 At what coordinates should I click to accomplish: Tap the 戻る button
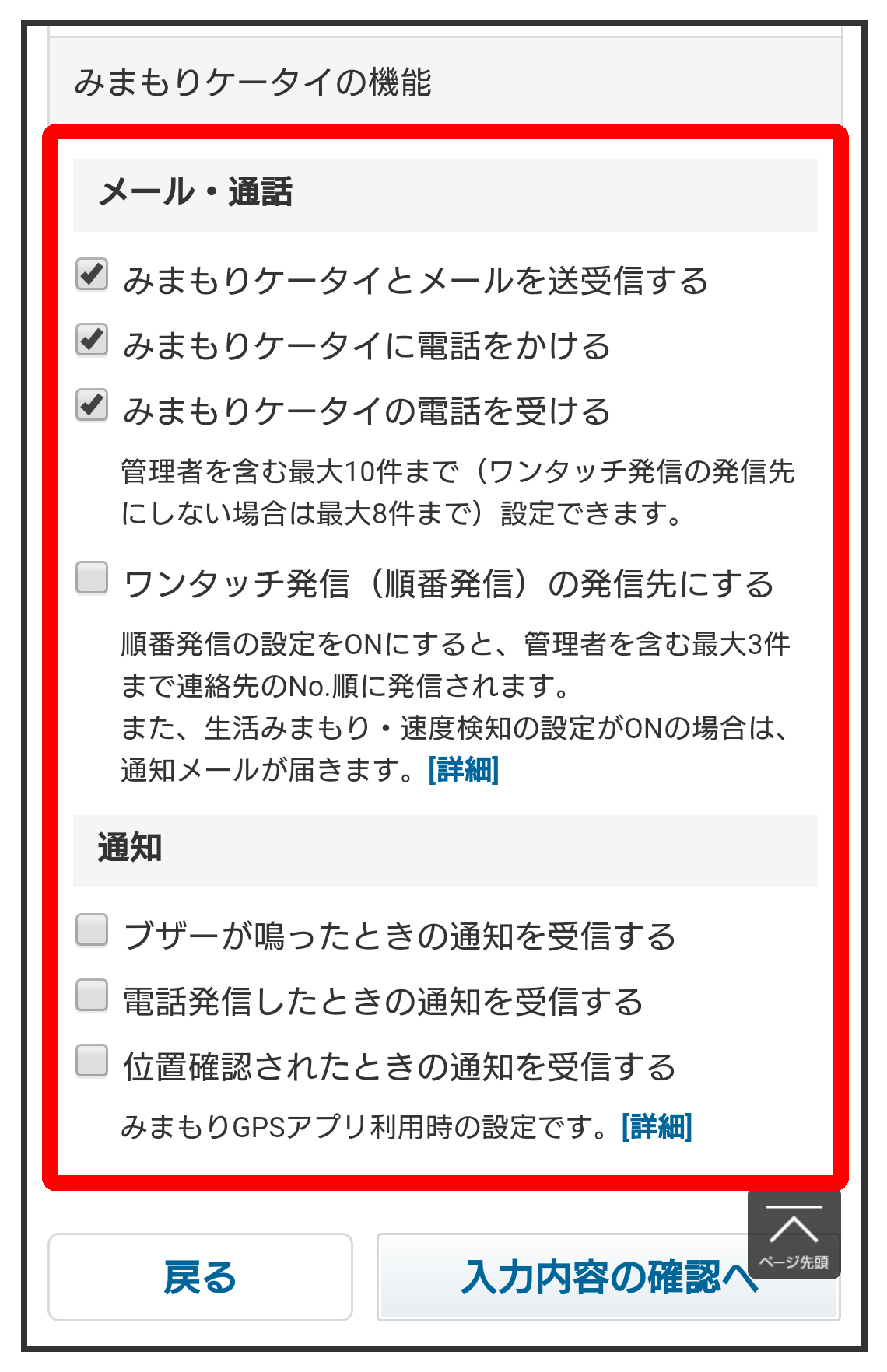point(200,1277)
